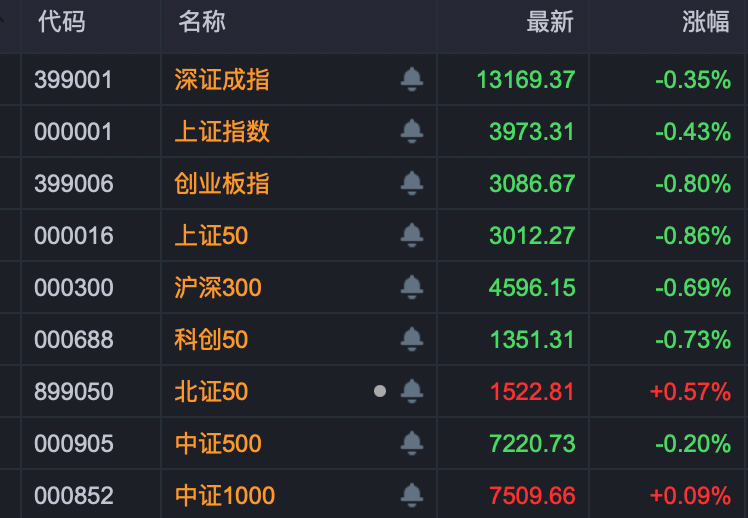Set an alert bell for 深证成指

tap(411, 80)
